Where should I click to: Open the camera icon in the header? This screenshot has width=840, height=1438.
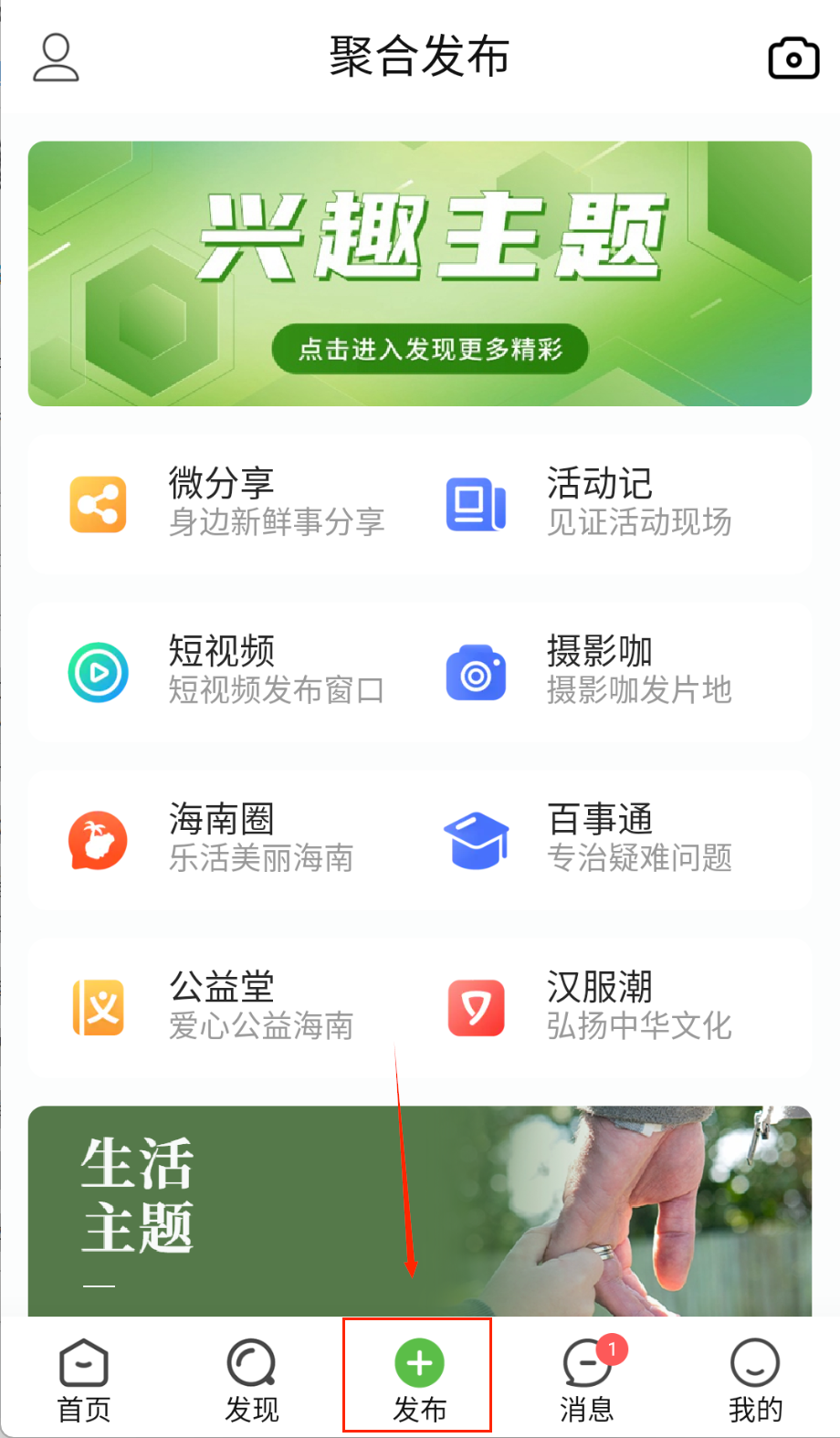(x=793, y=58)
